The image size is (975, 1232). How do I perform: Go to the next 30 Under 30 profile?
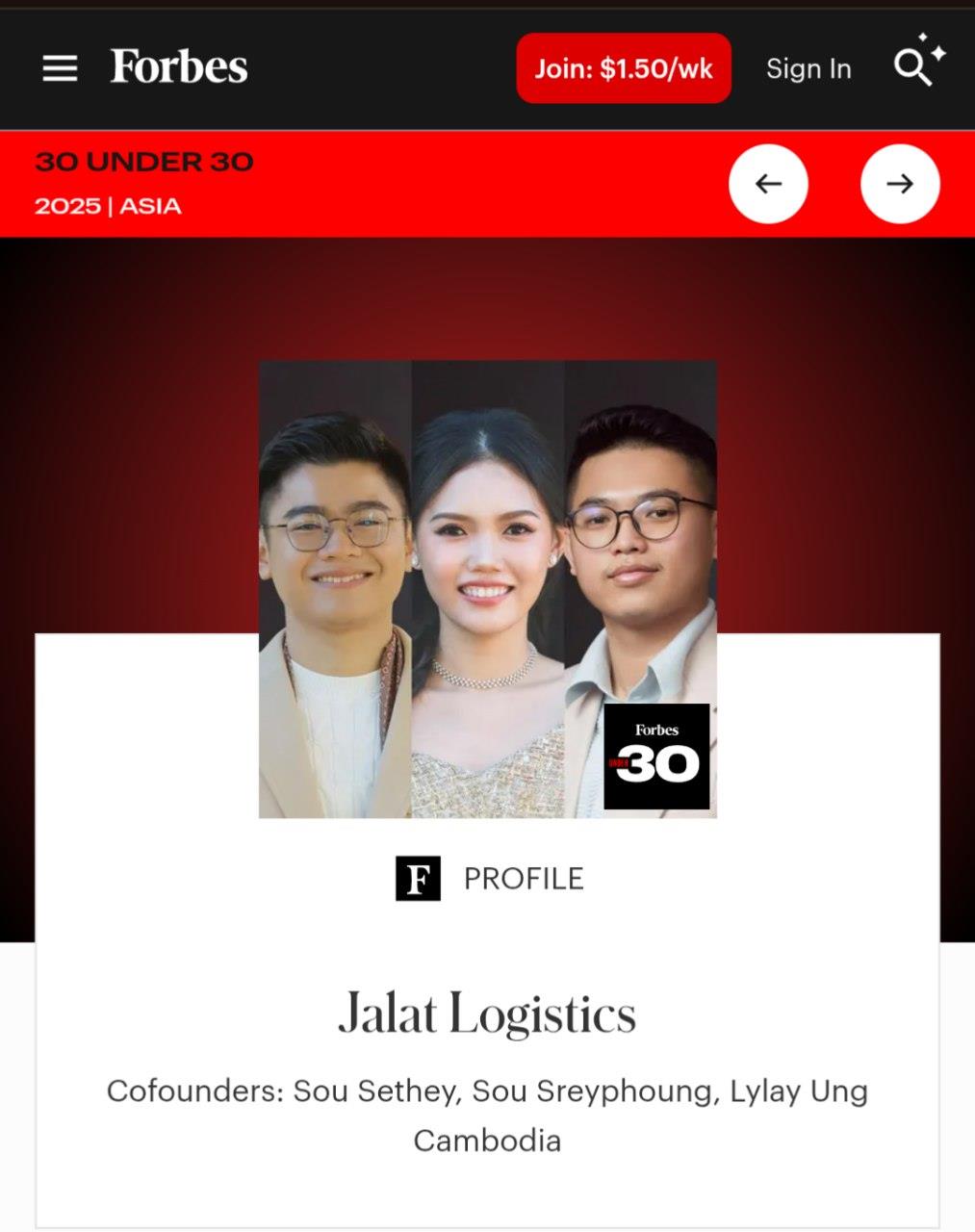[x=899, y=184]
